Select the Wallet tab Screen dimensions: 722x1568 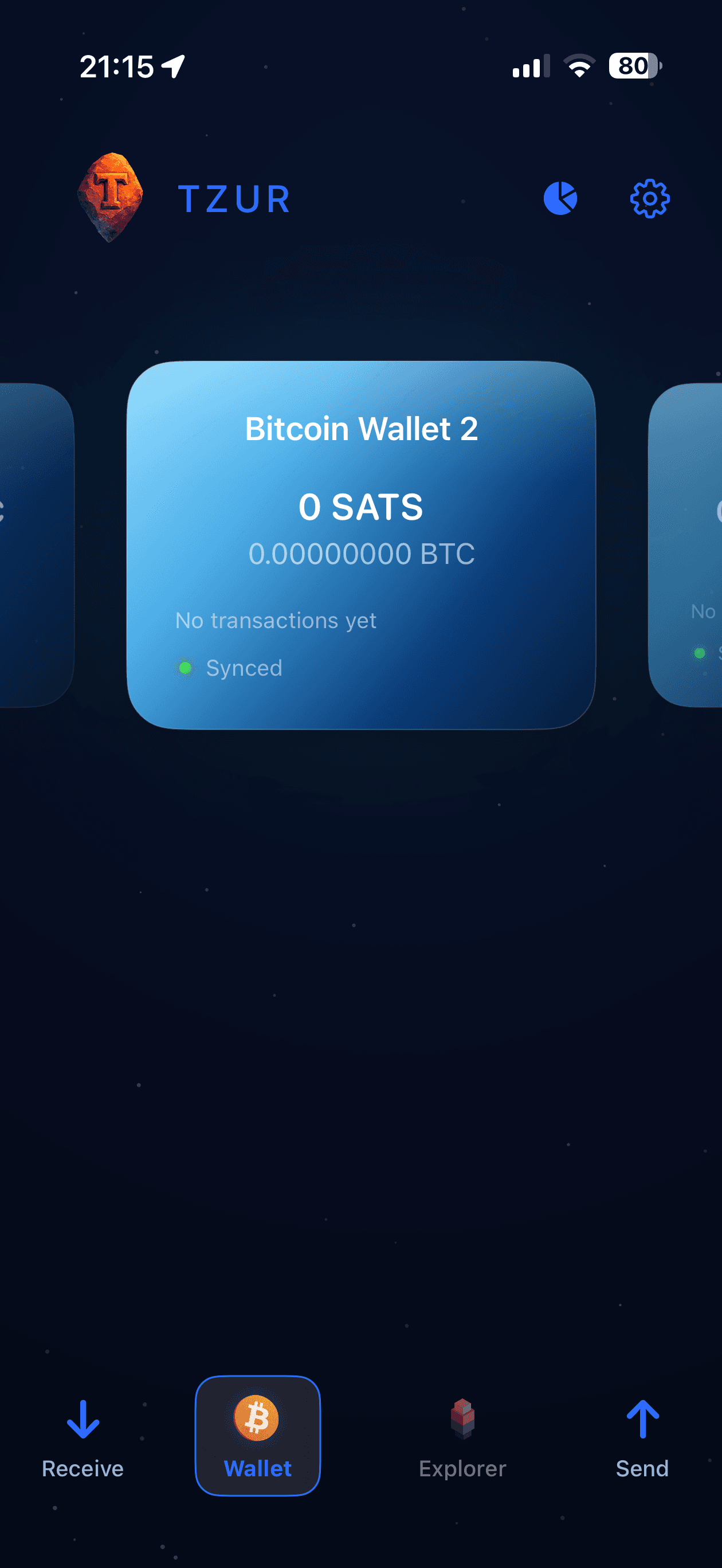257,1435
